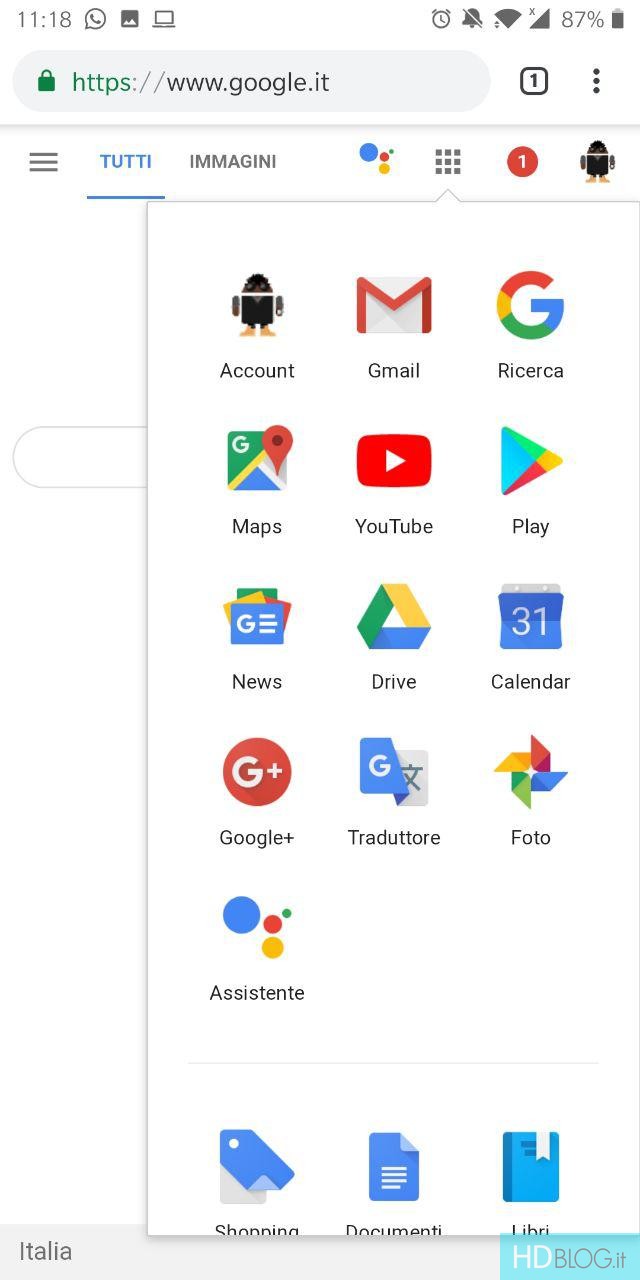Open Google Maps
The height and width of the screenshot is (1280, 640).
(x=257, y=480)
